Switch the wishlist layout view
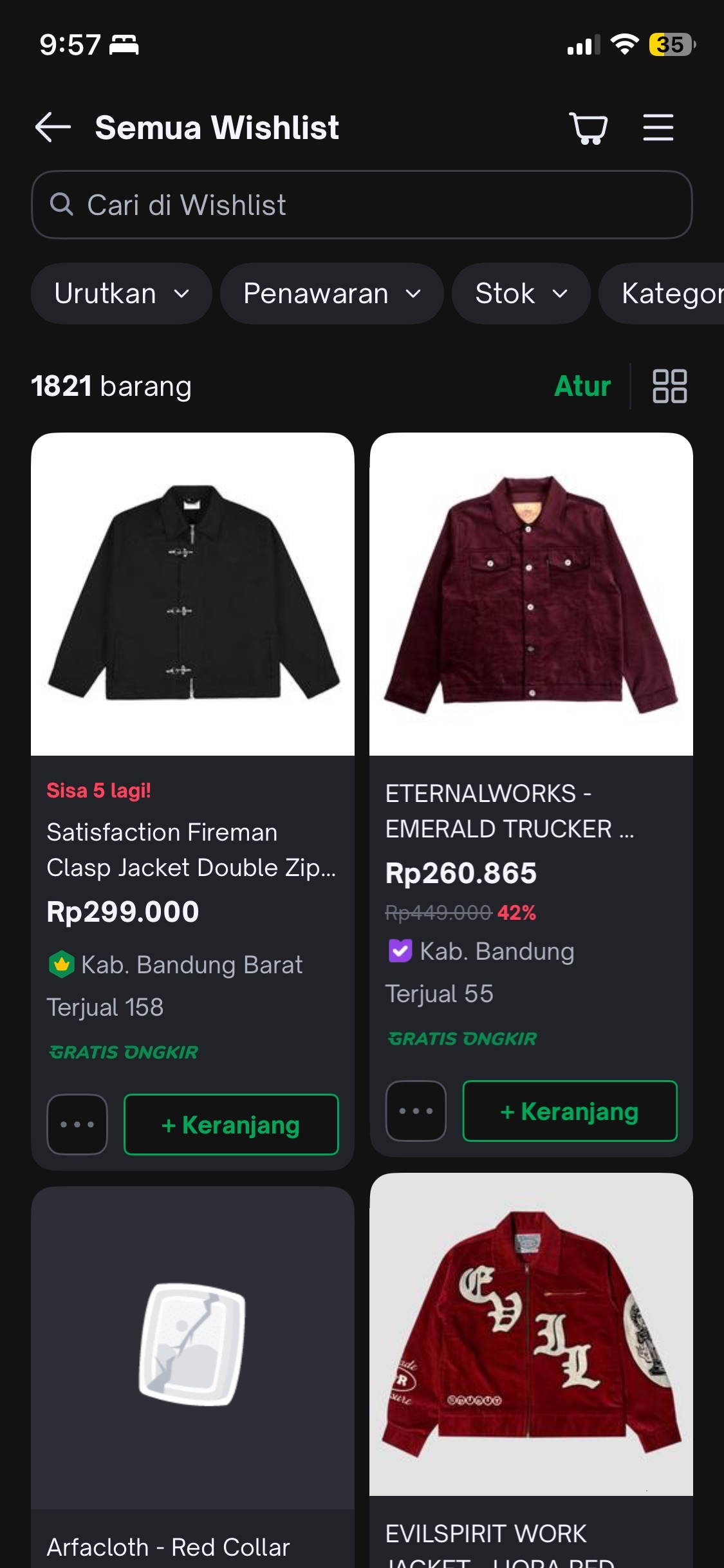Viewport: 724px width, 1568px height. pyautogui.click(x=669, y=386)
